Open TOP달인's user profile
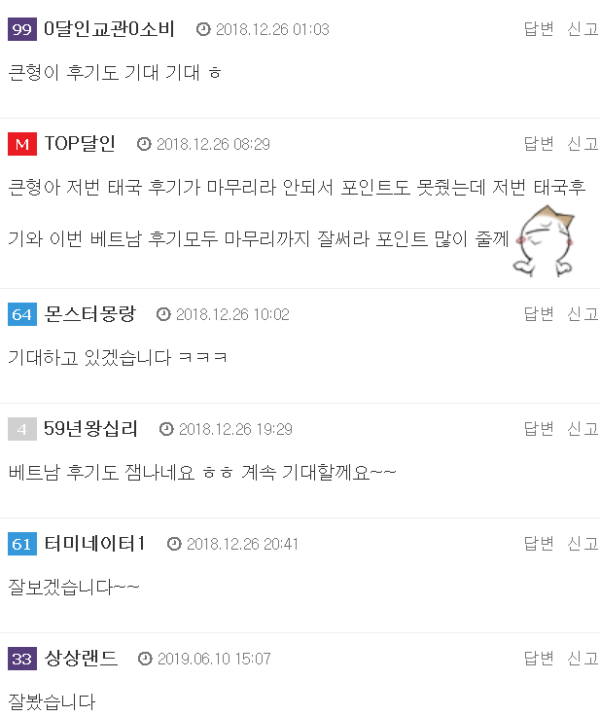The height and width of the screenshot is (716, 600). click(x=80, y=144)
